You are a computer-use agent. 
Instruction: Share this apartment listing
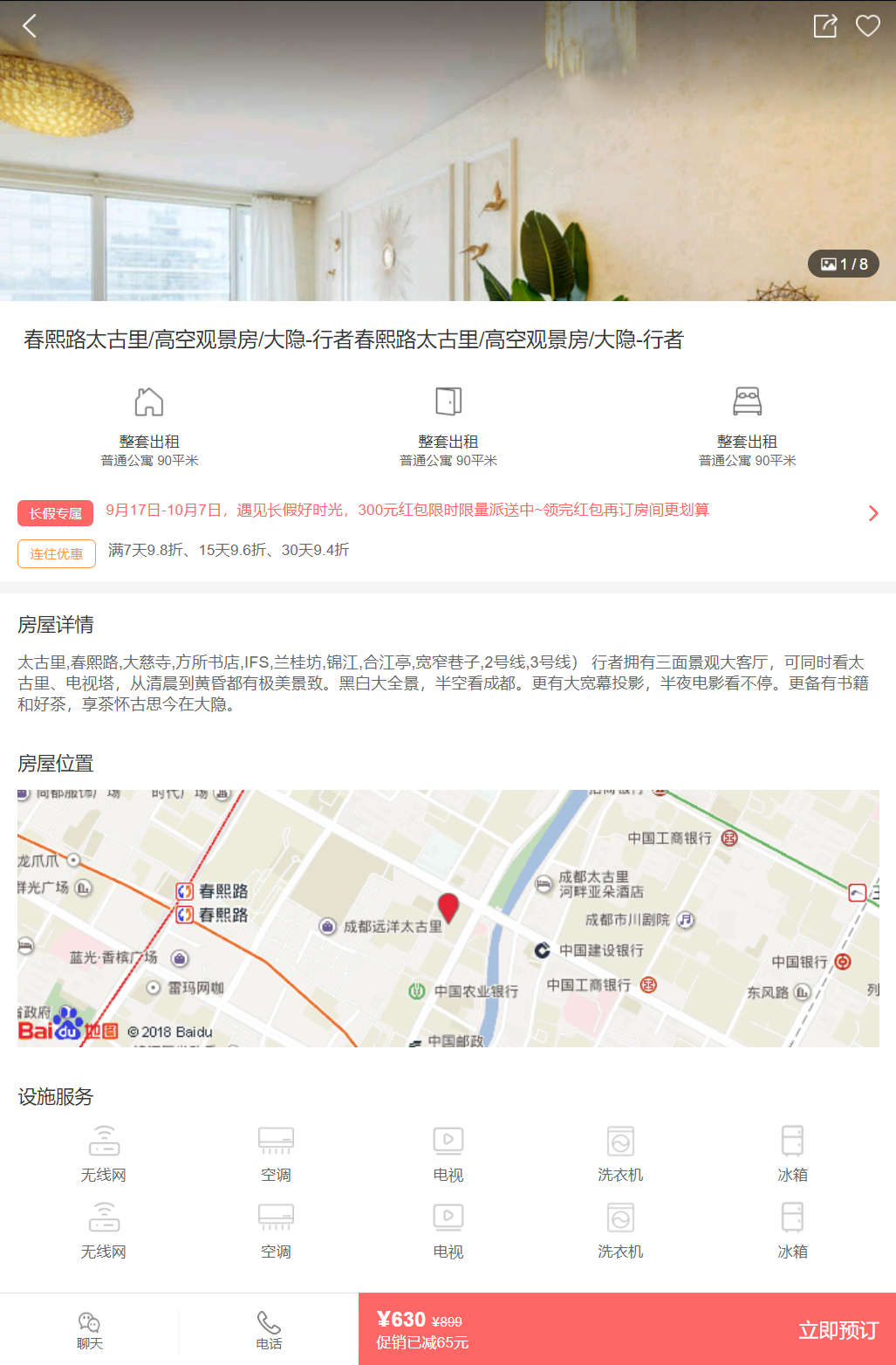[824, 26]
